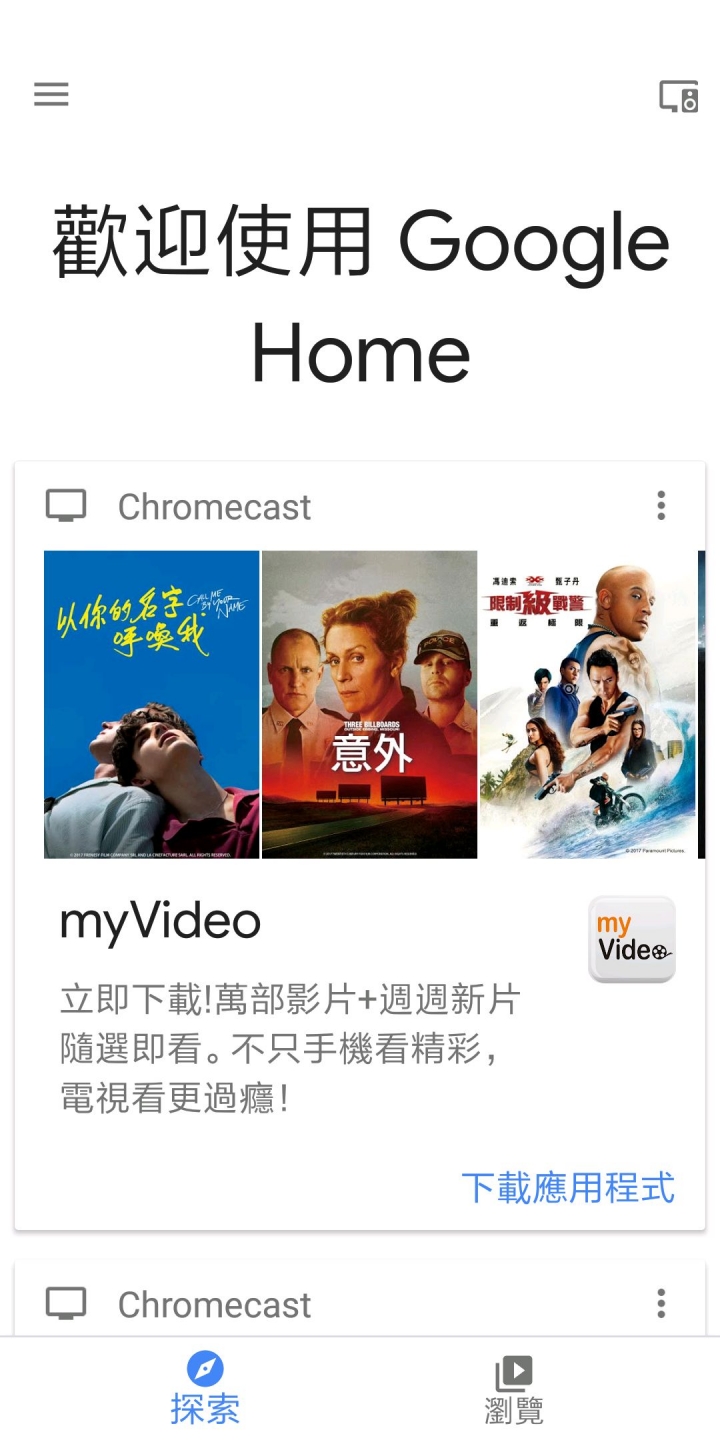Switch to the 探索 tab
Image resolution: width=720 pixels, height=1440 pixels.
(x=205, y=1389)
